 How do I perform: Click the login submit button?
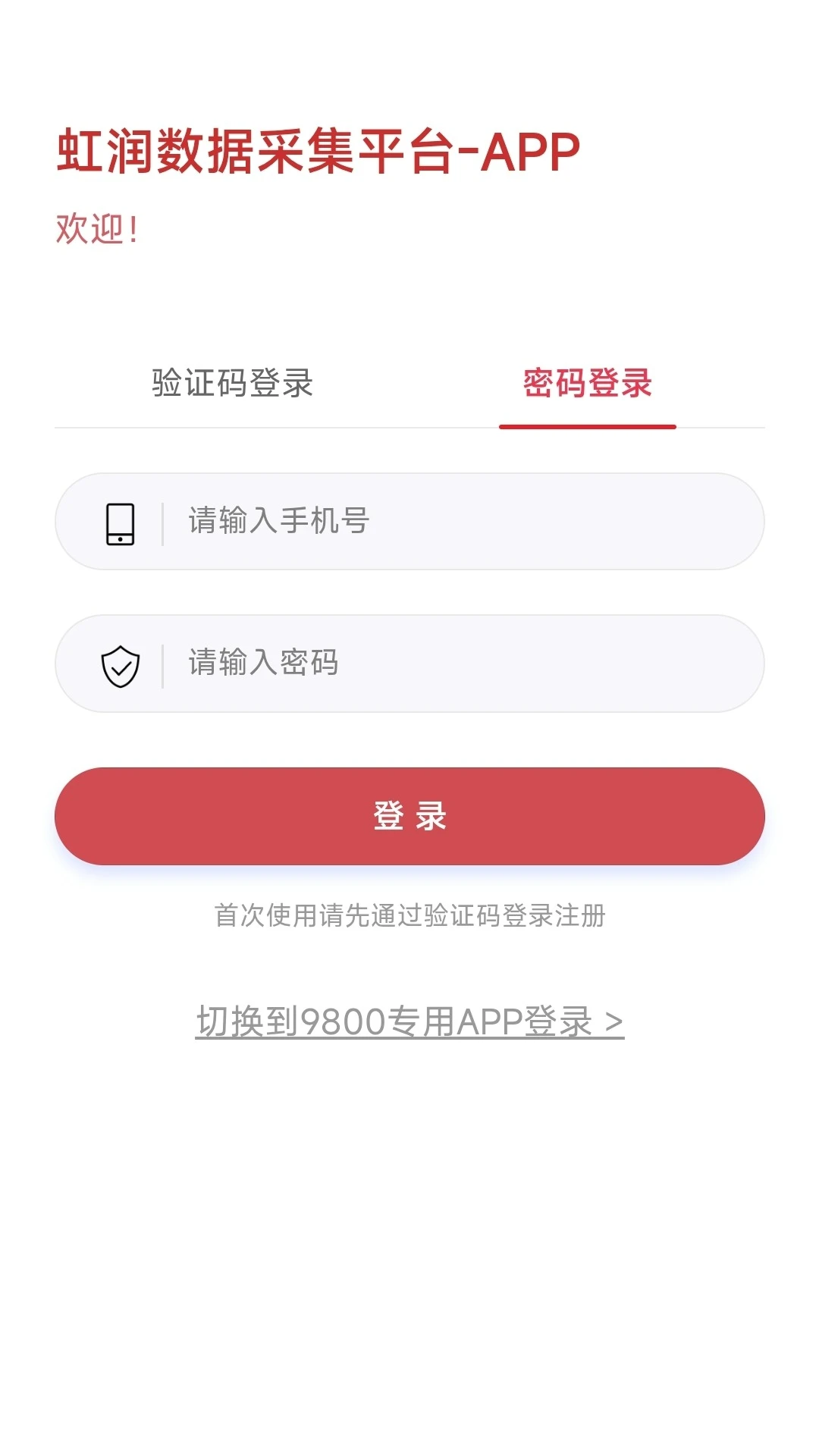(409, 816)
